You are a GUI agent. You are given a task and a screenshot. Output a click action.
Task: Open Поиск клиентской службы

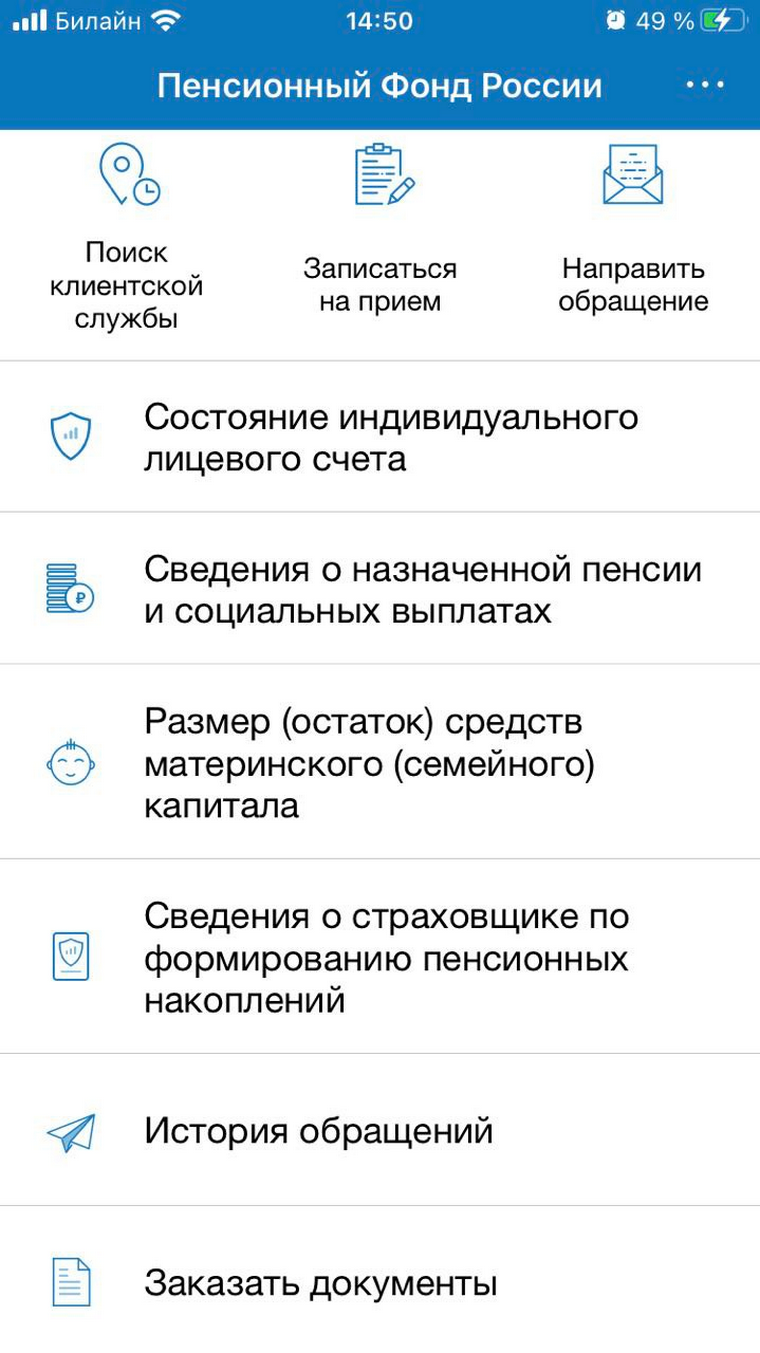pos(126,238)
